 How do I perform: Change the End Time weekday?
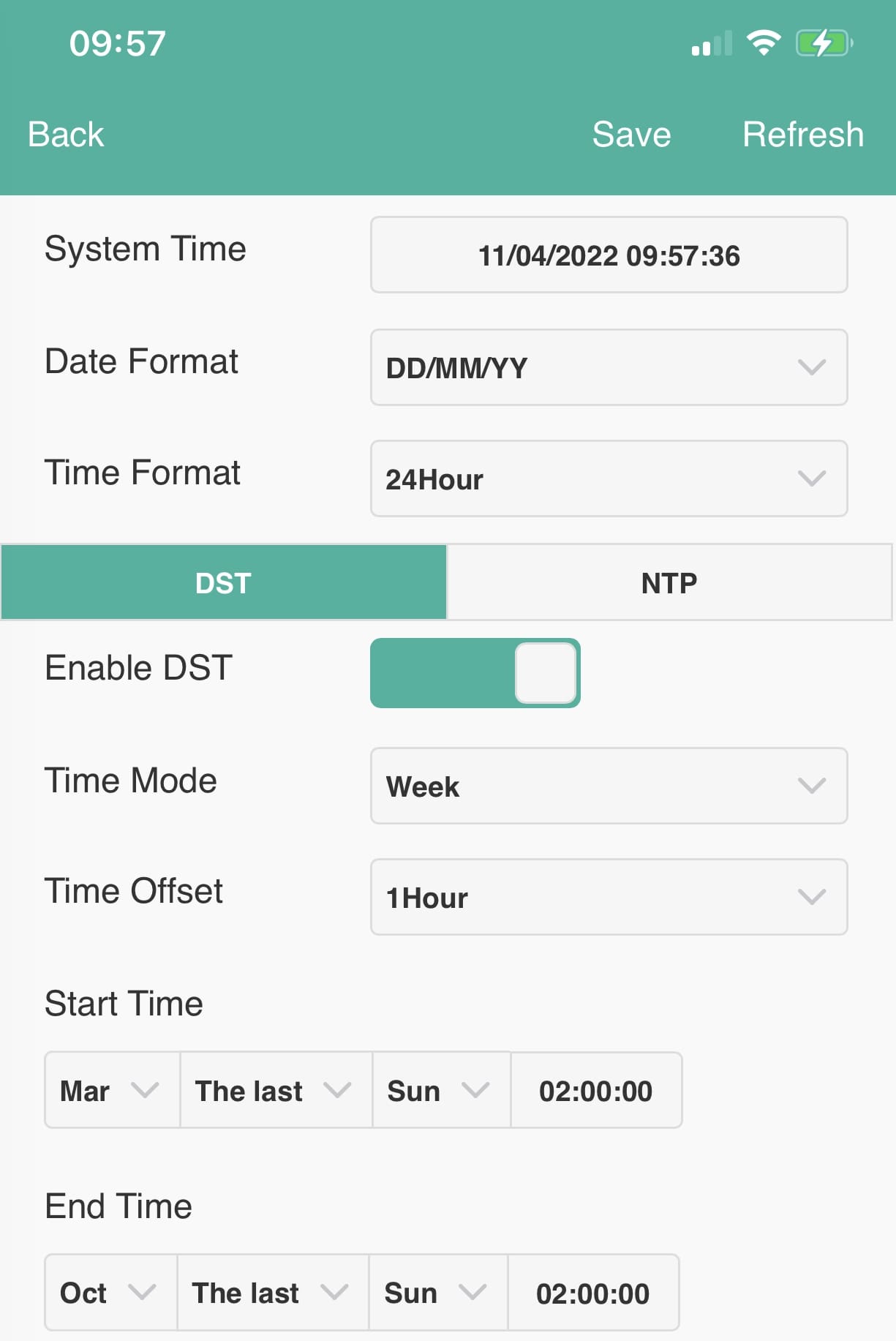[x=437, y=1293]
